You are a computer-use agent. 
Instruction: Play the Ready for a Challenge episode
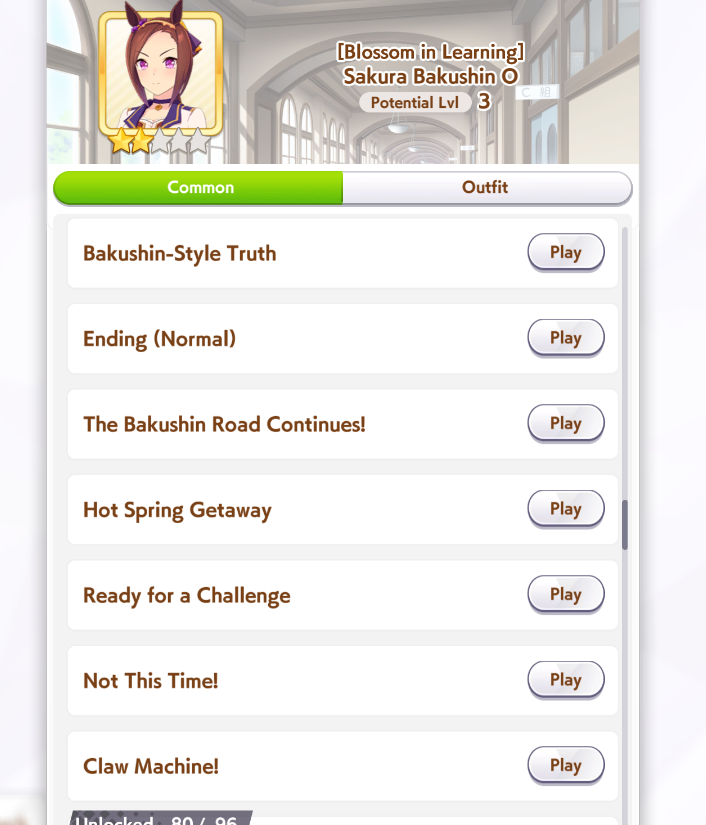pyautogui.click(x=566, y=594)
